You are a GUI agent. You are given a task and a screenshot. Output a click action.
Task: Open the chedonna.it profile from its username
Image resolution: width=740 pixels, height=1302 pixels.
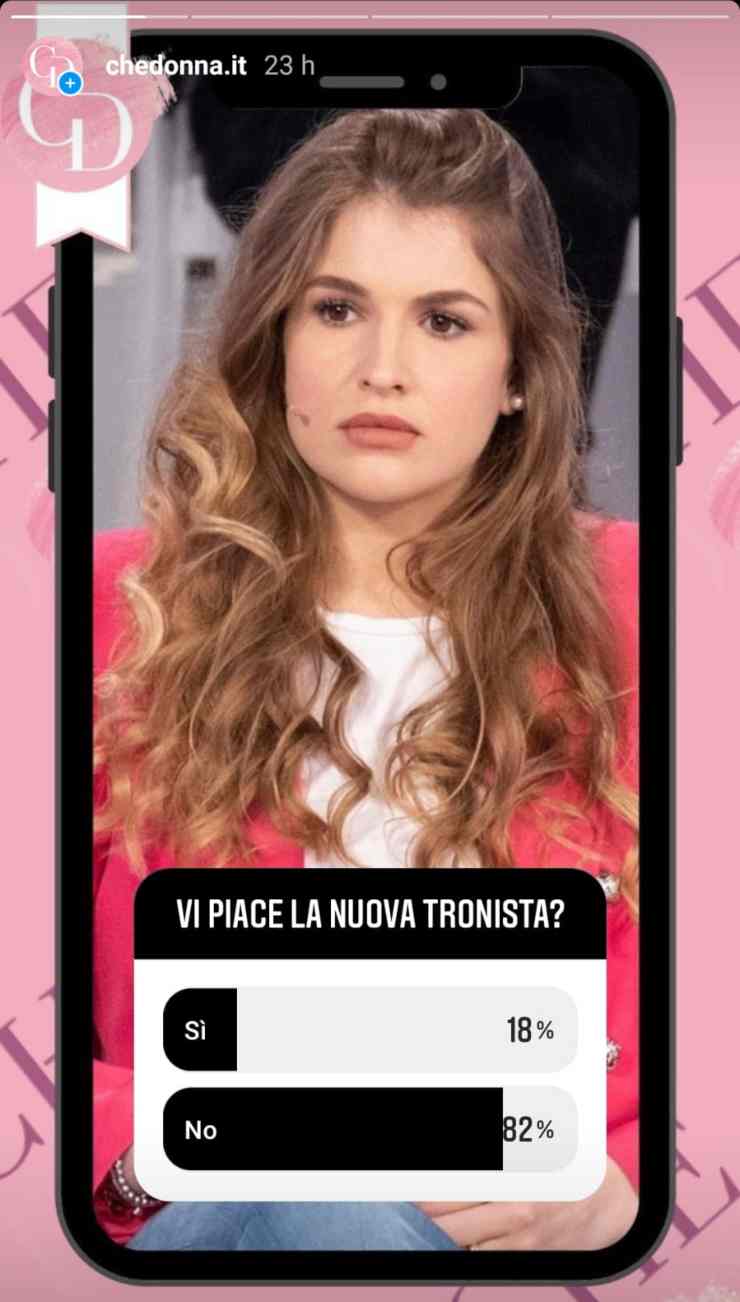pyautogui.click(x=175, y=66)
